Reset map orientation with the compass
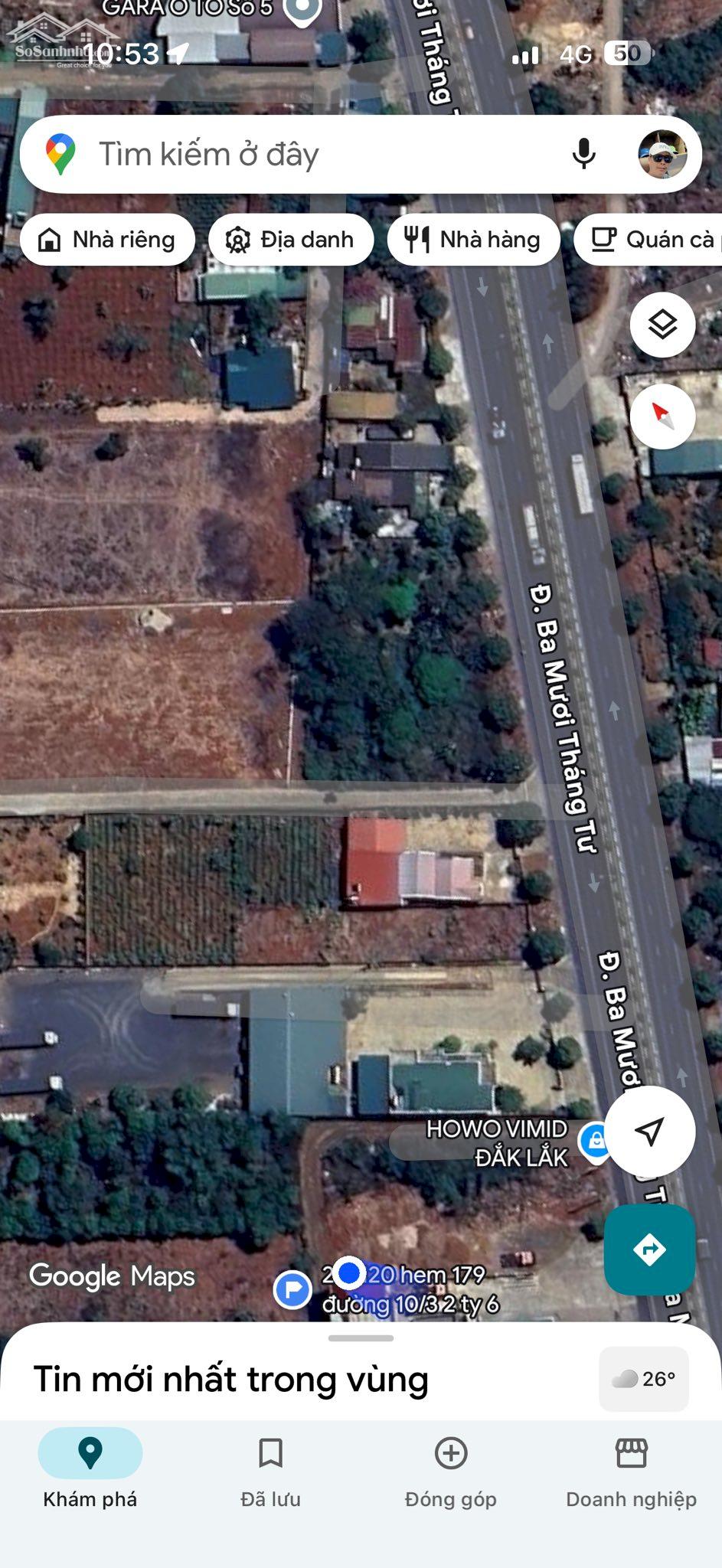 click(x=662, y=416)
